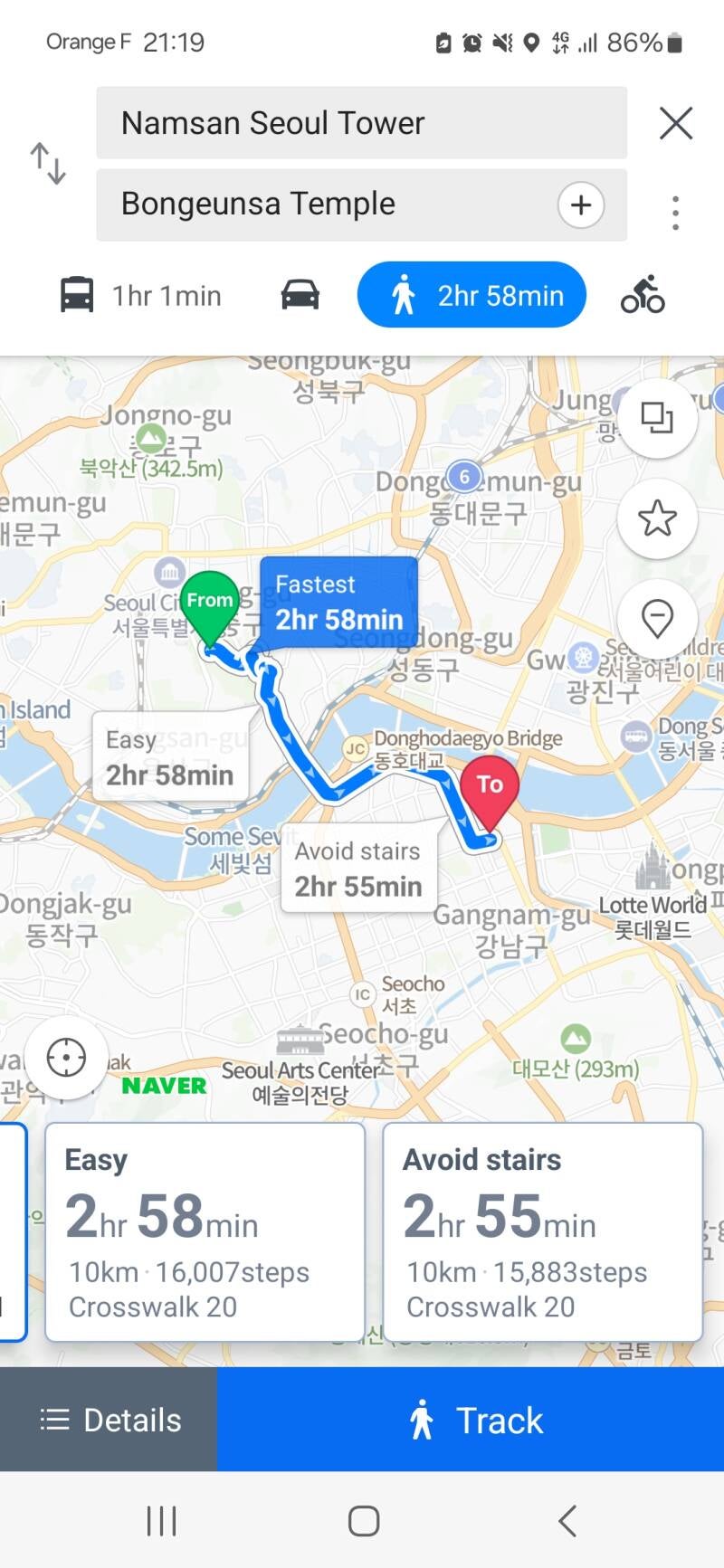Select the car driving mode icon
This screenshot has width=724, height=1568.
(x=300, y=294)
